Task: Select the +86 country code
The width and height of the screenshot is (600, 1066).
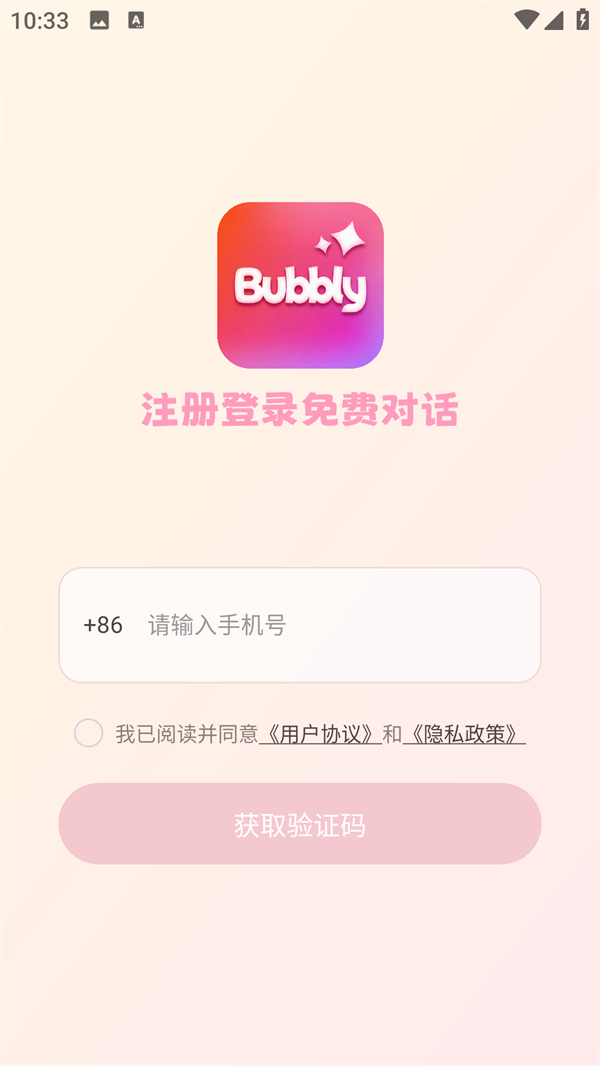Action: (x=103, y=626)
